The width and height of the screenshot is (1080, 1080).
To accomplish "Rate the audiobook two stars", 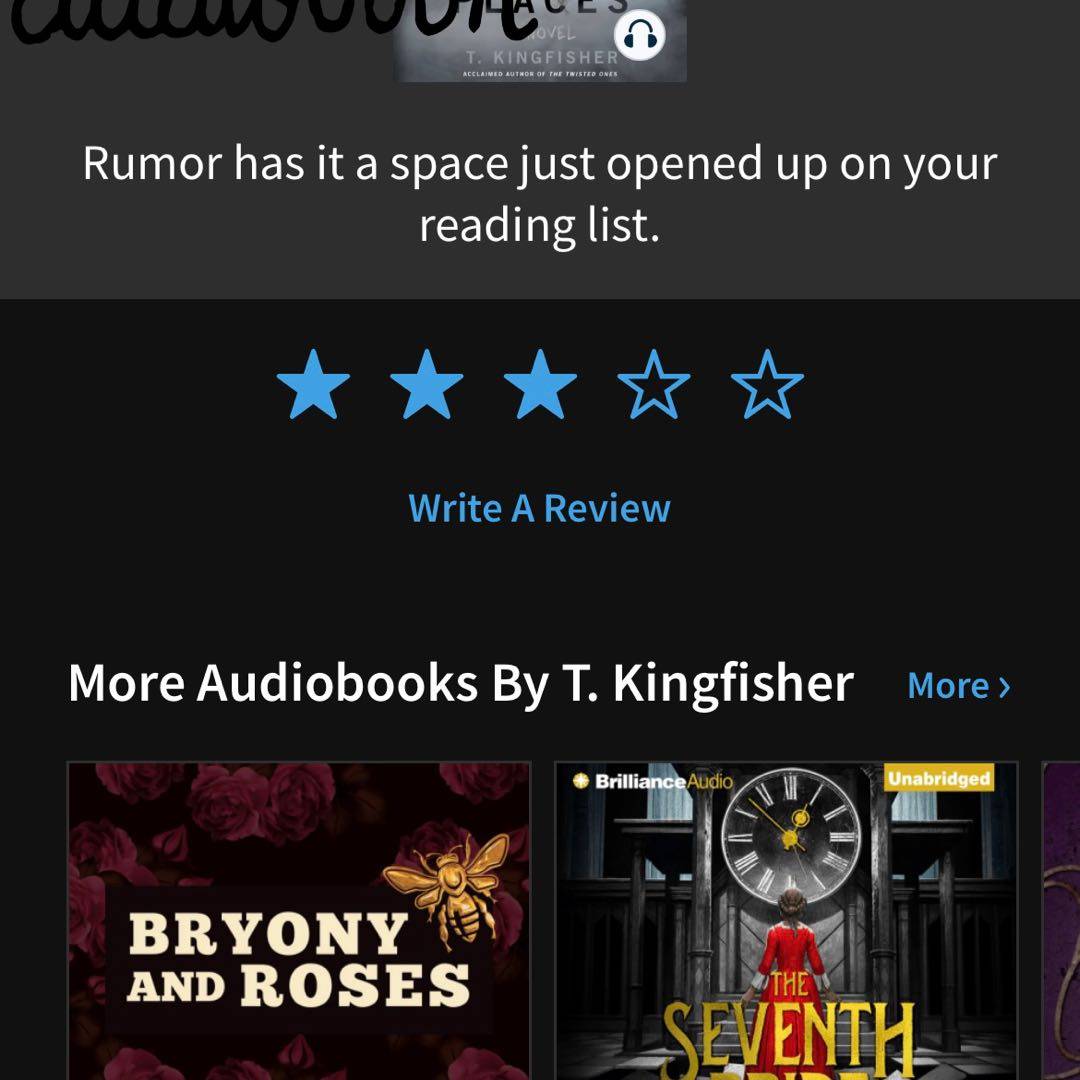I will point(427,385).
